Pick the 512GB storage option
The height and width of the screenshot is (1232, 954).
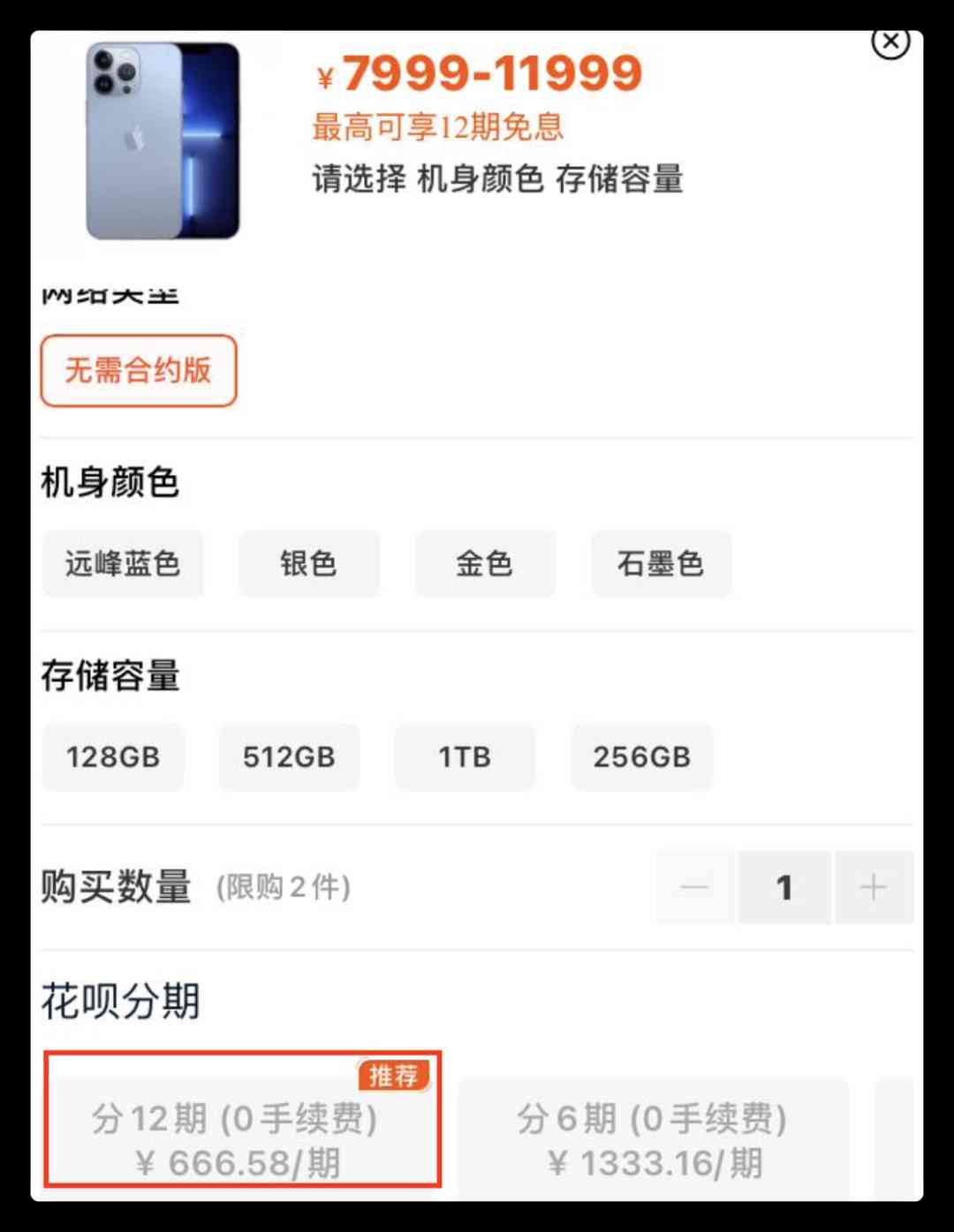(x=289, y=757)
